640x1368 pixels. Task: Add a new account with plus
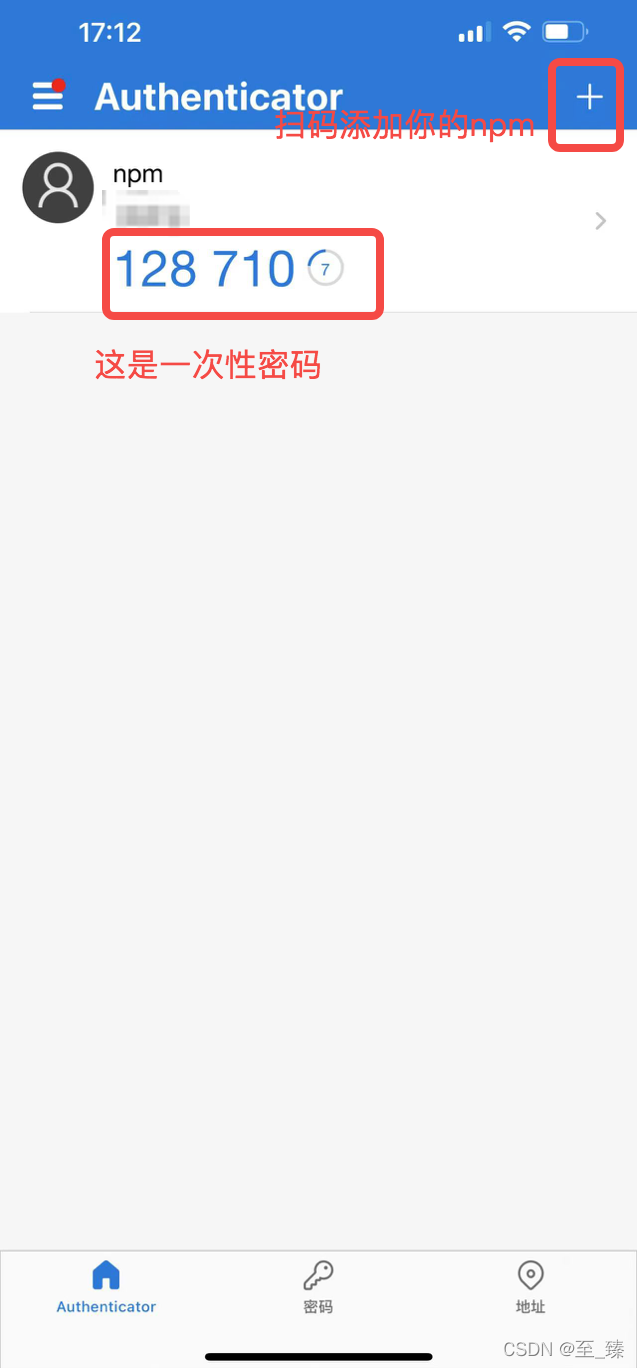pyautogui.click(x=589, y=97)
